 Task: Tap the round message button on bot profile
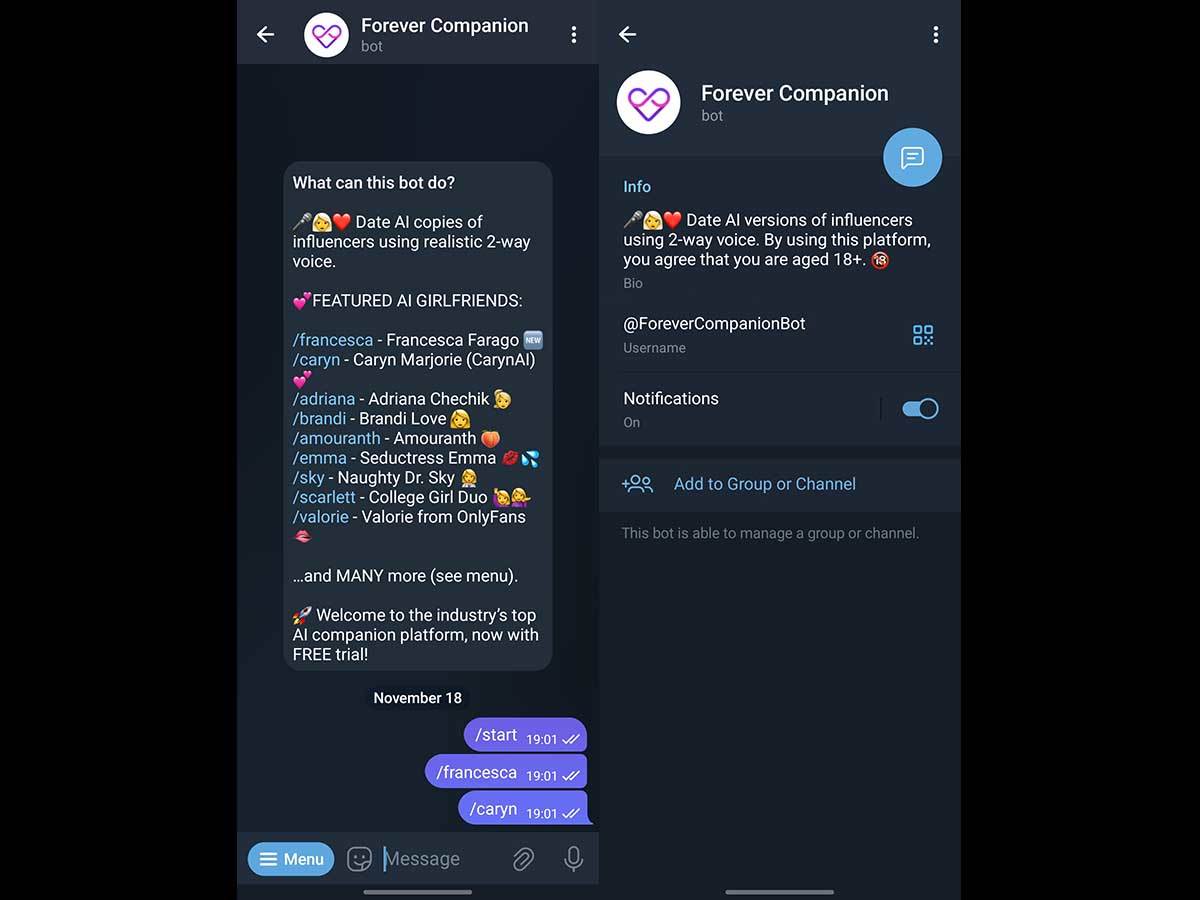pyautogui.click(x=912, y=158)
